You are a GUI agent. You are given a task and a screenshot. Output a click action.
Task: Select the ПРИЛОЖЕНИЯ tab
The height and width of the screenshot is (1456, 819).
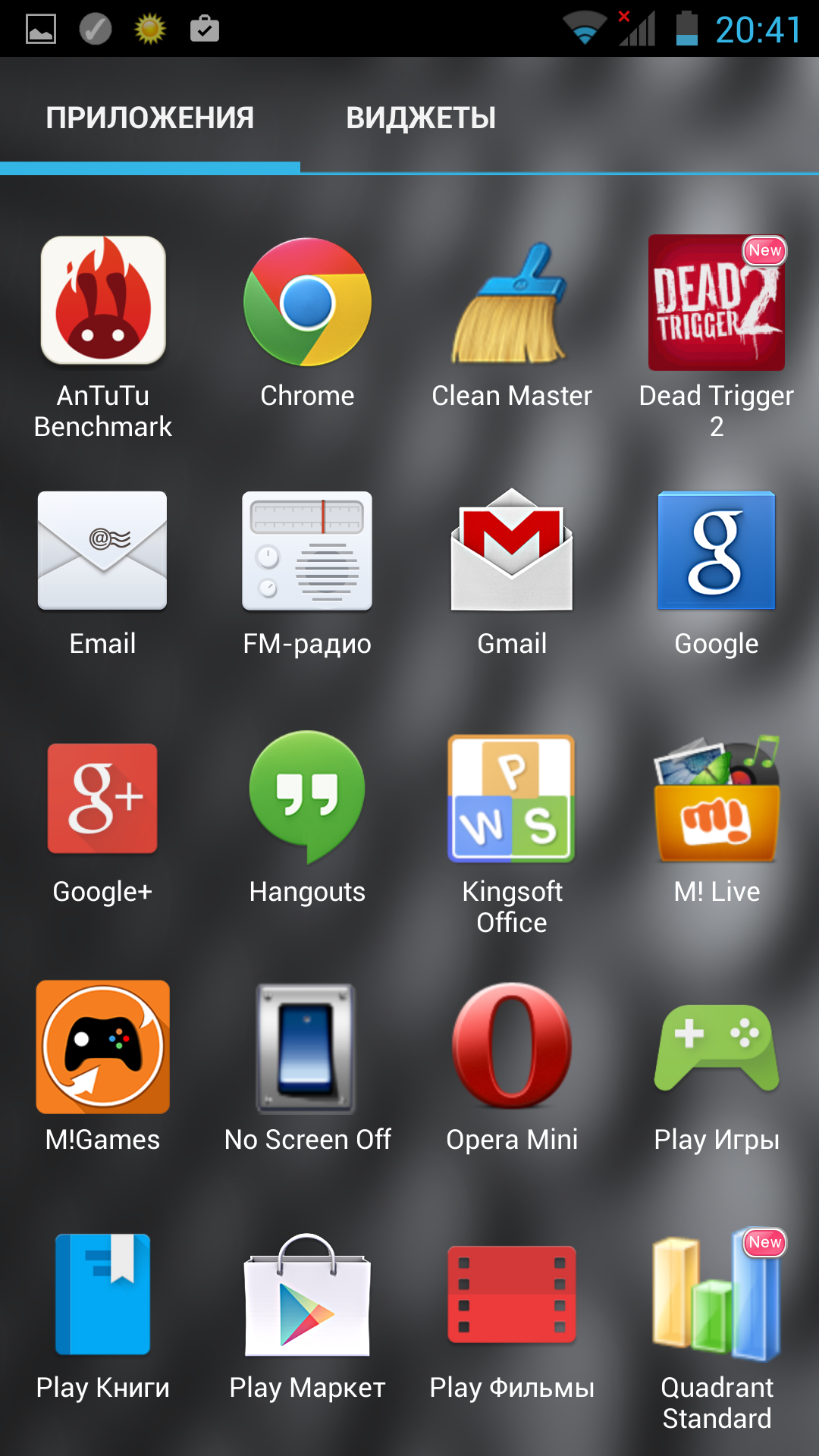coord(150,118)
